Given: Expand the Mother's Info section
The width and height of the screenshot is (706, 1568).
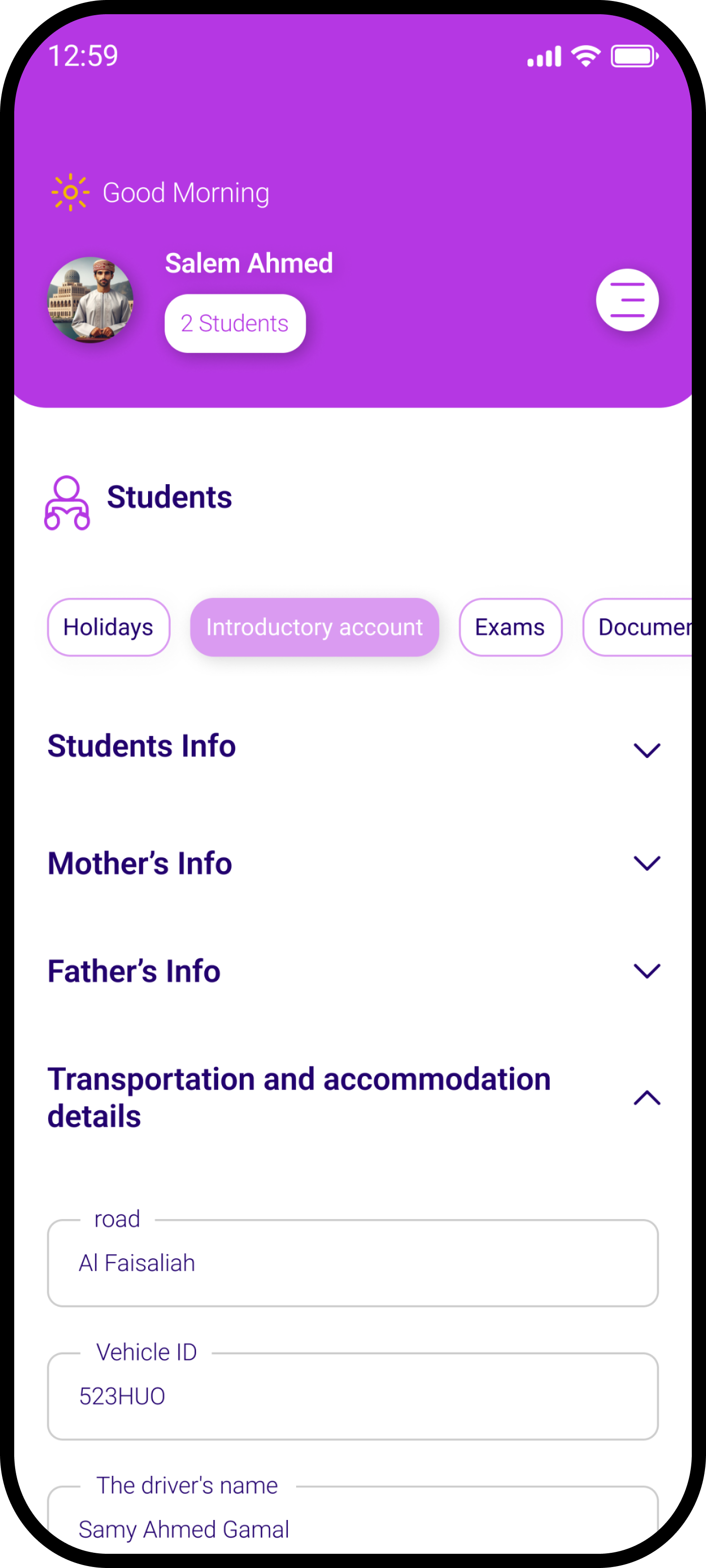Looking at the screenshot, I should click(x=646, y=862).
